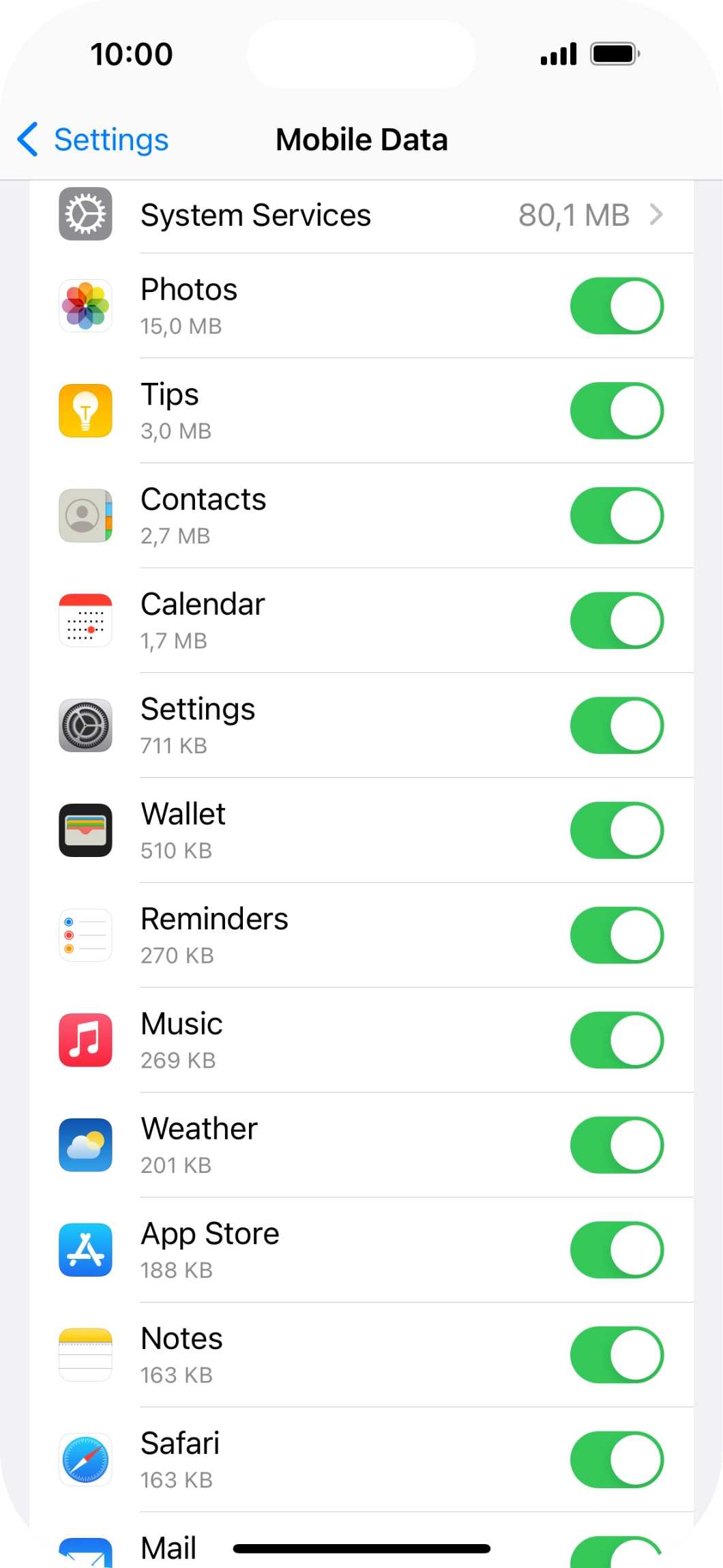
Task: Switch off Calendar mobile data
Action: pyautogui.click(x=616, y=621)
